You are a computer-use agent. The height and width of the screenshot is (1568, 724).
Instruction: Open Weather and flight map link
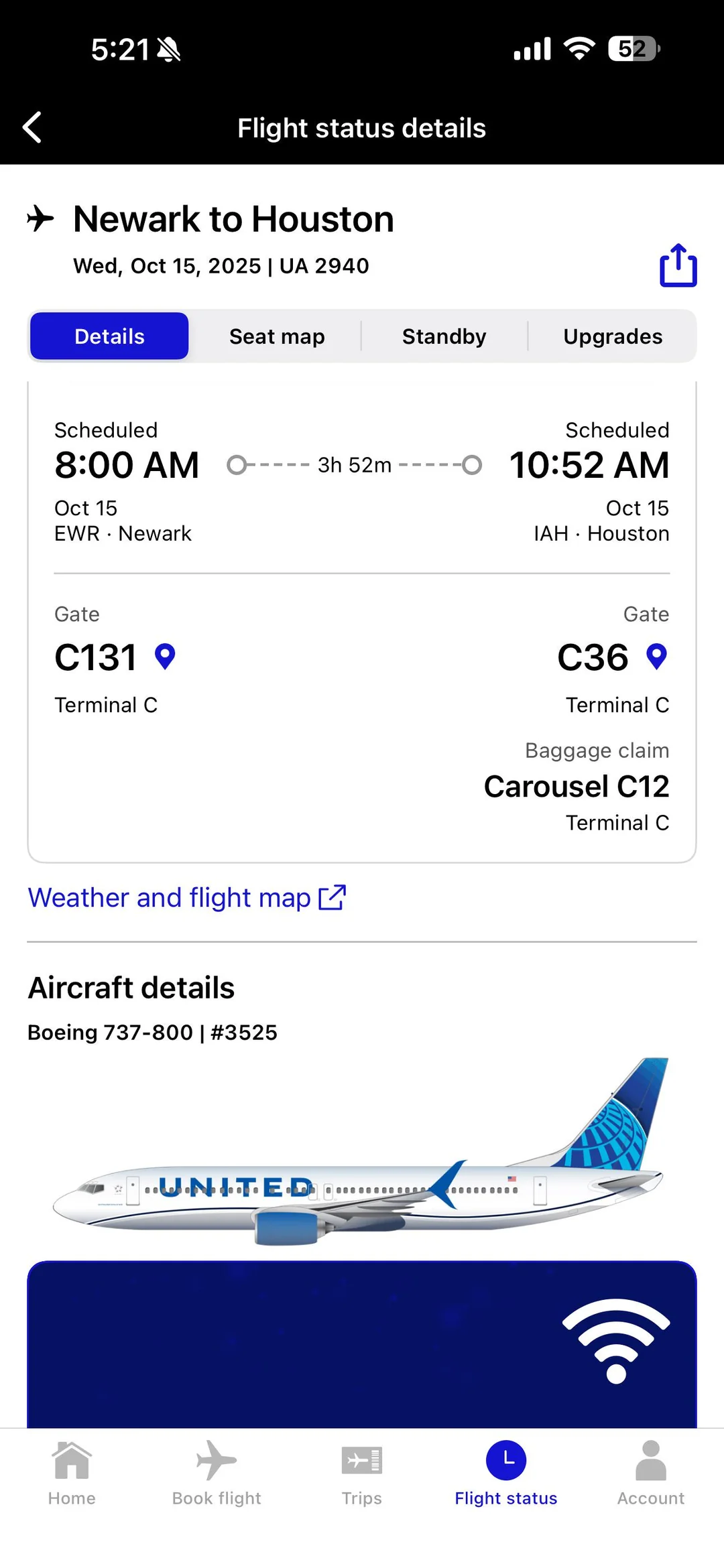click(187, 898)
